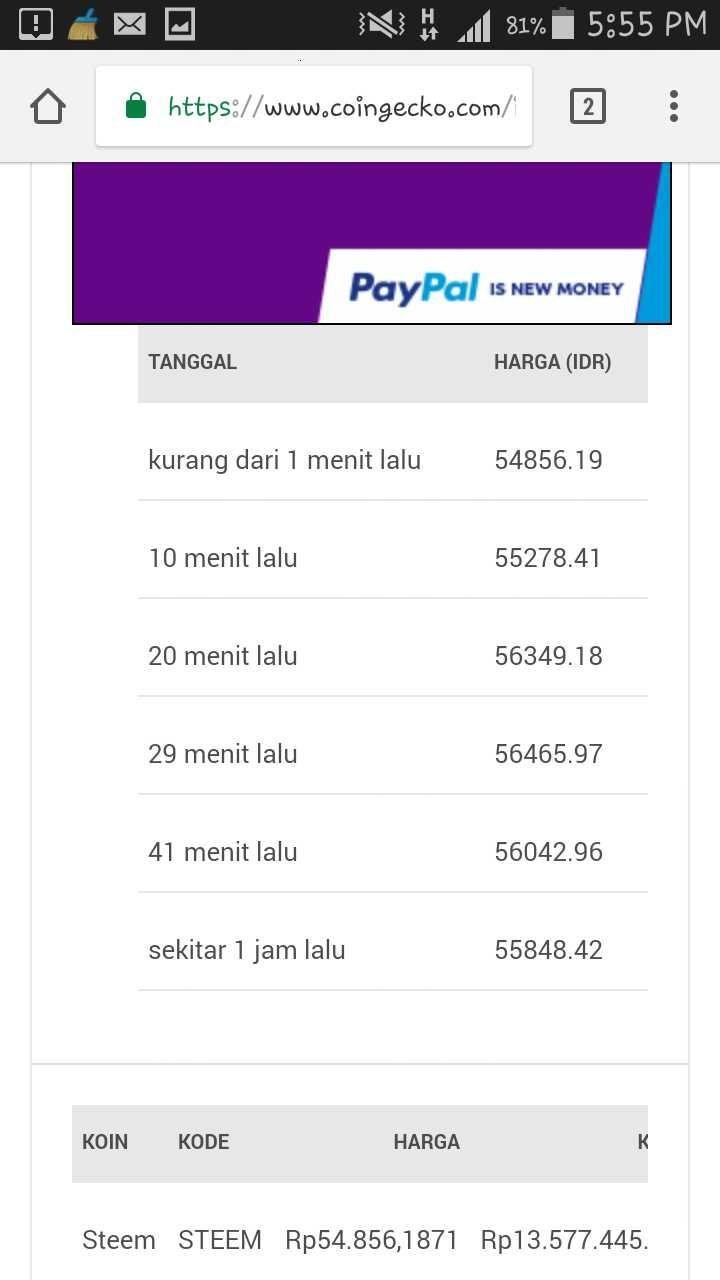Image resolution: width=720 pixels, height=1280 pixels.
Task: Open the tab switcher showing 2 tabs
Action: coord(588,106)
